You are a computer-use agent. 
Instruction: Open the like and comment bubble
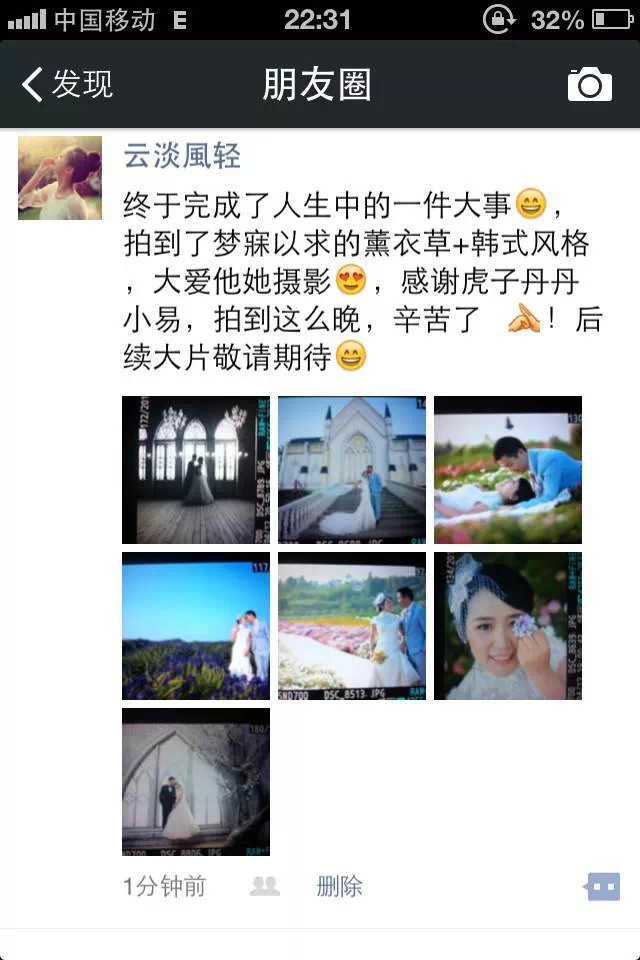(602, 886)
